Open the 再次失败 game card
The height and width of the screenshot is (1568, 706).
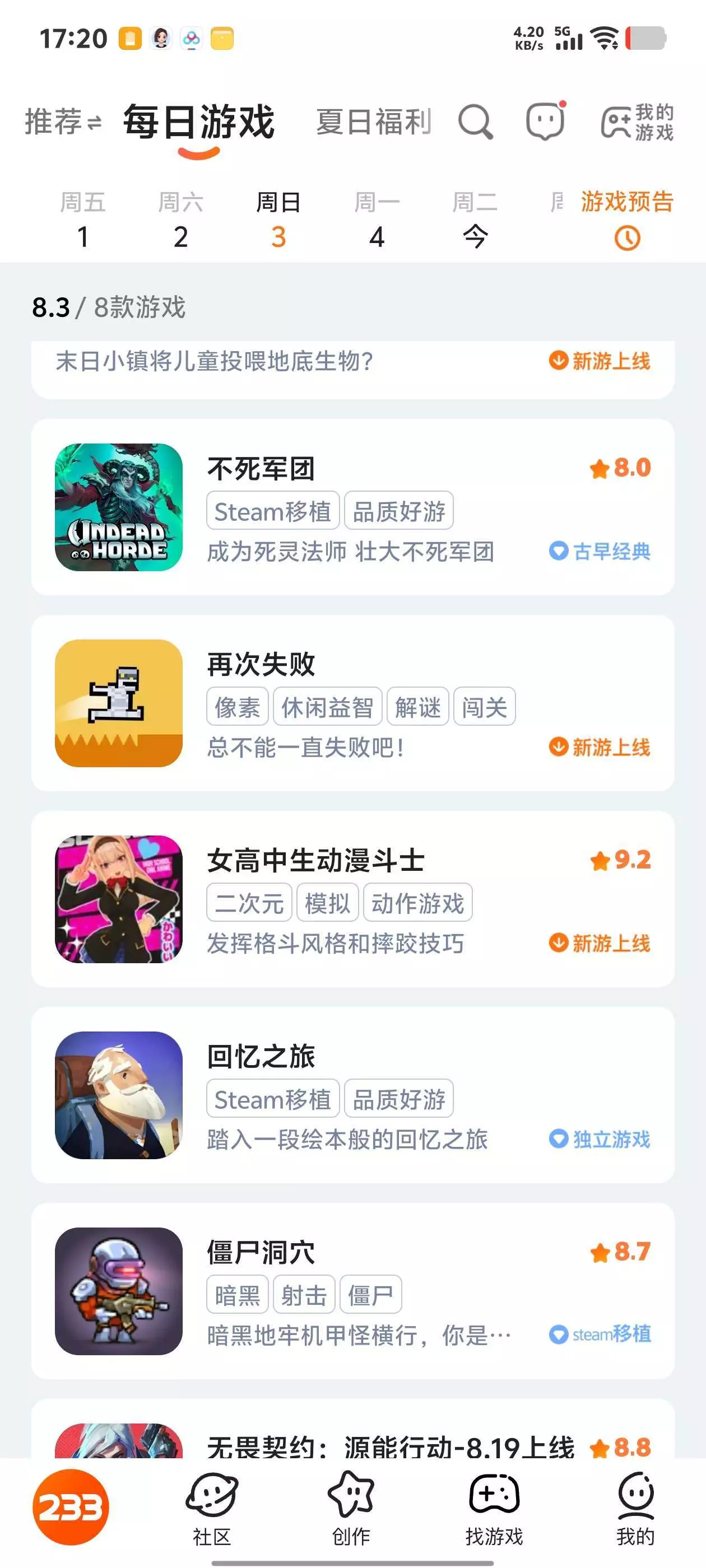click(x=352, y=703)
